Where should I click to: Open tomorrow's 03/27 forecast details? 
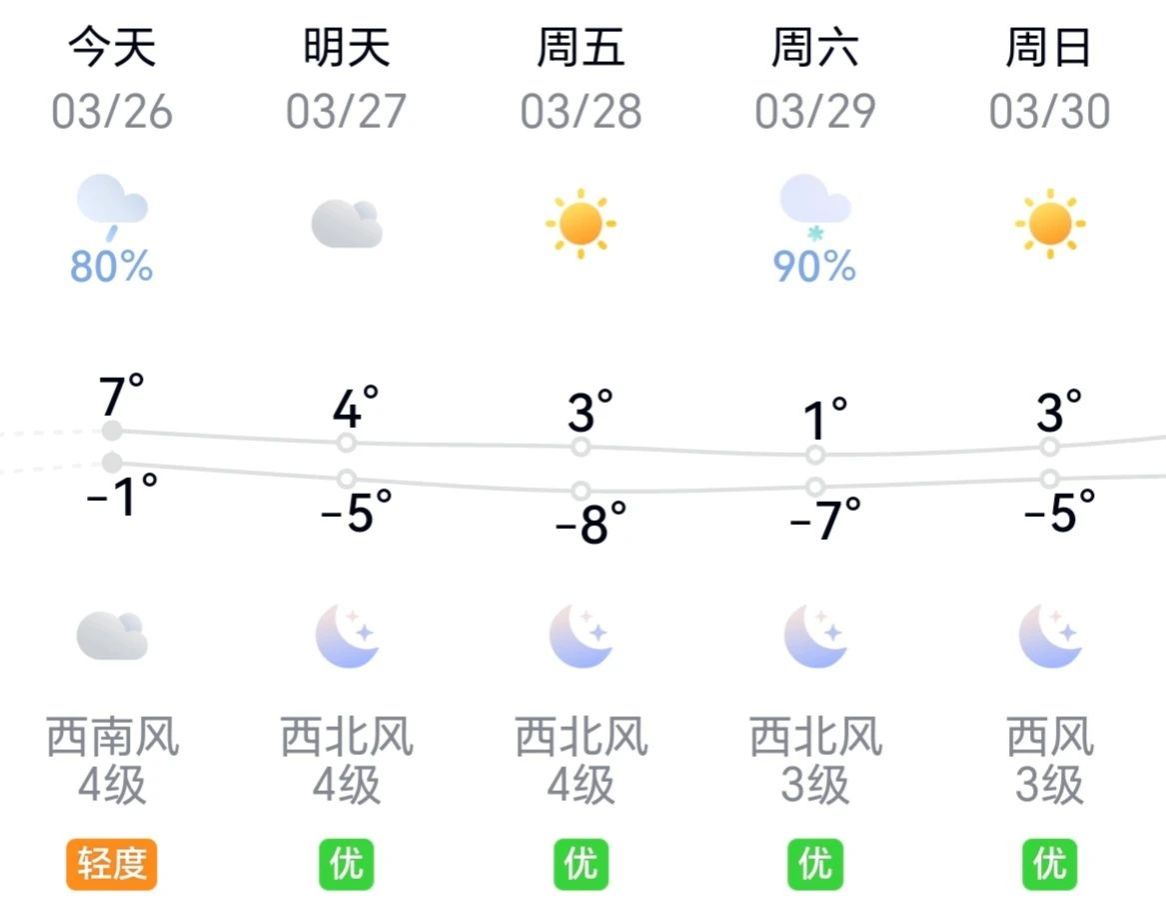[x=346, y=80]
